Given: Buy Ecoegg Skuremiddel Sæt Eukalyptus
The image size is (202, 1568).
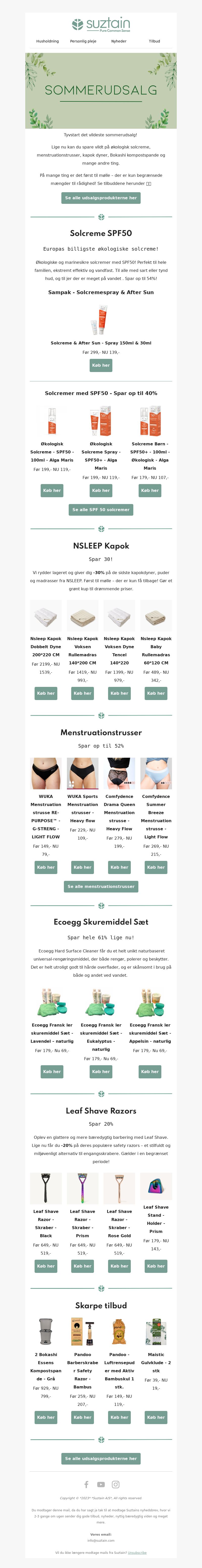Looking at the screenshot, I should (101, 1071).
